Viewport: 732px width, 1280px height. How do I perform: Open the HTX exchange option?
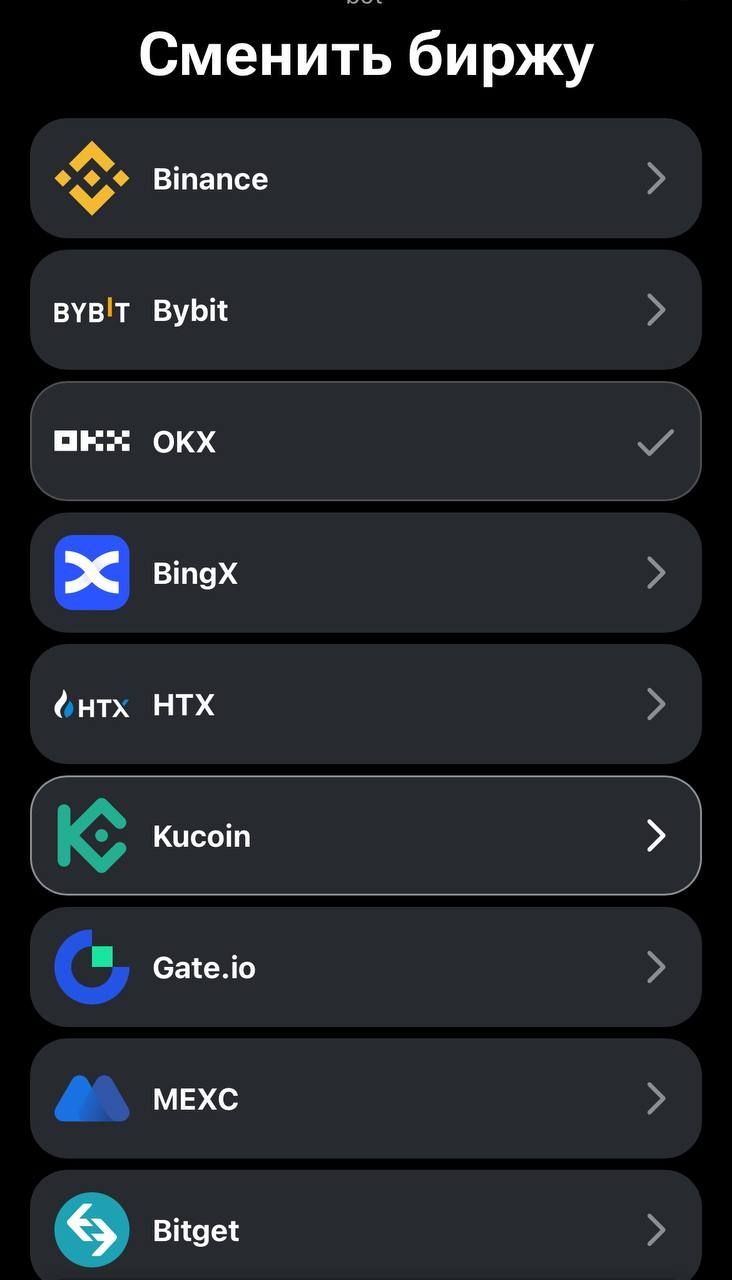point(365,705)
